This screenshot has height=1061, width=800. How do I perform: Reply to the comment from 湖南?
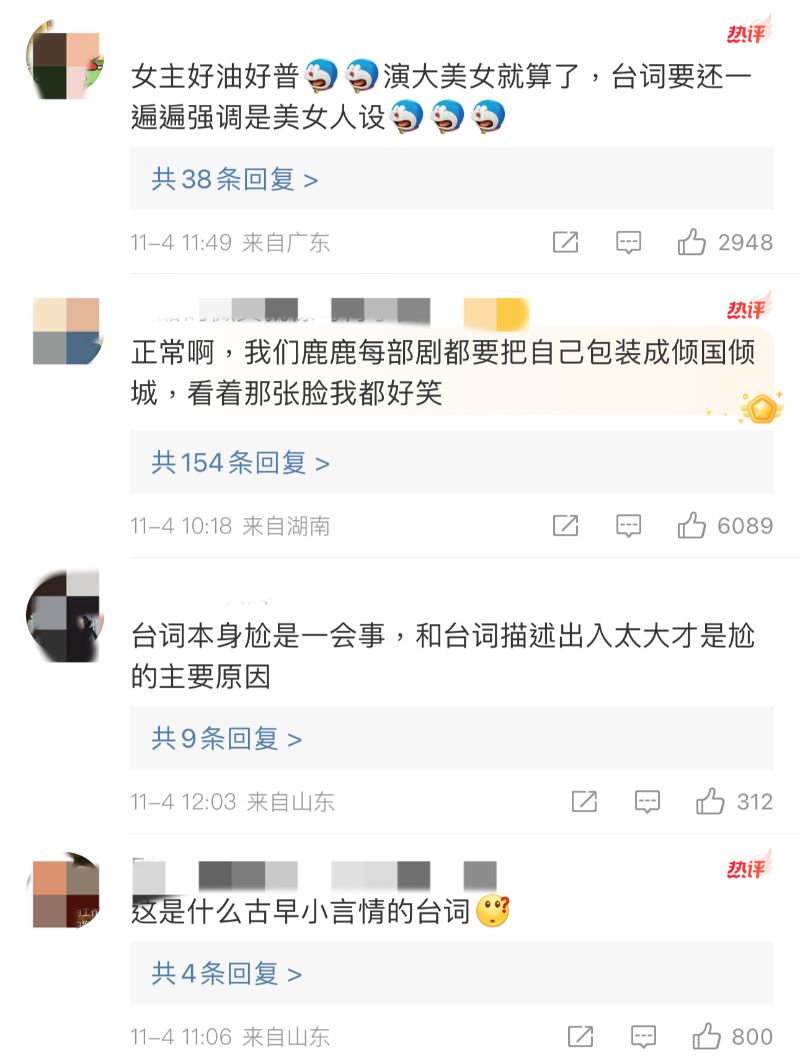point(628,525)
